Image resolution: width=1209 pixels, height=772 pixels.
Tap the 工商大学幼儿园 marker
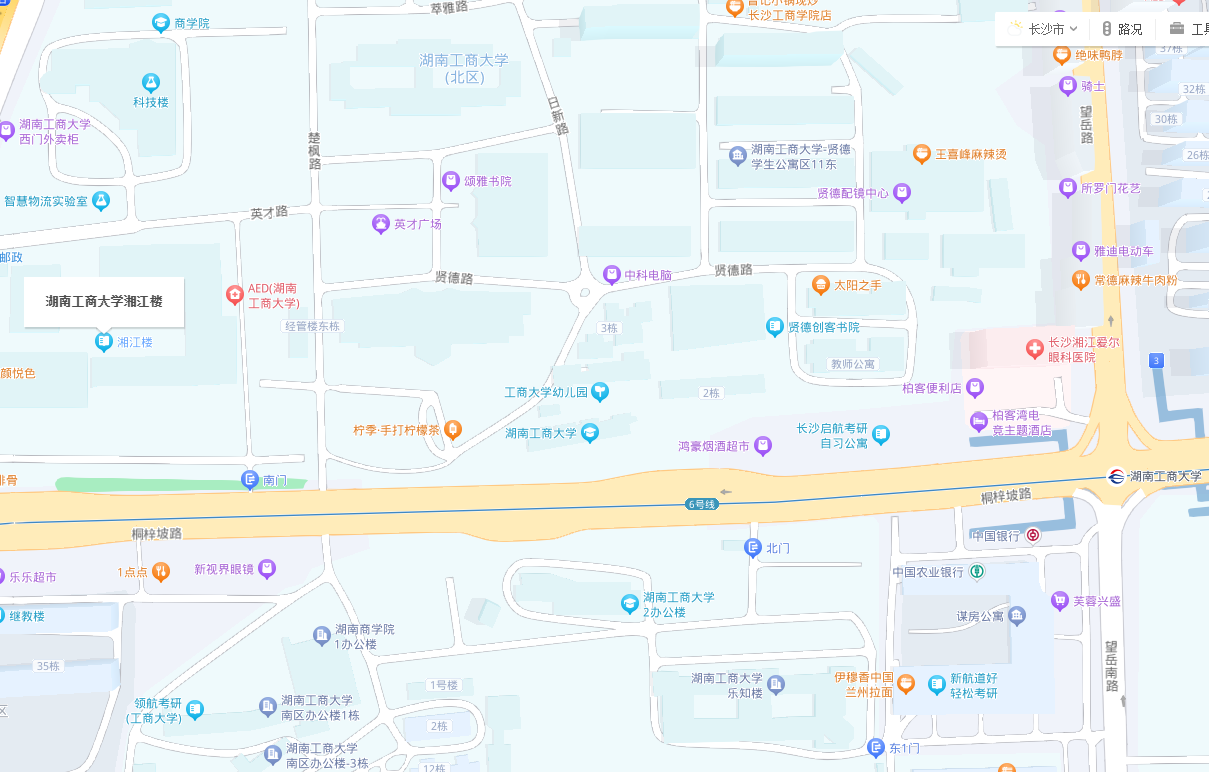[600, 392]
